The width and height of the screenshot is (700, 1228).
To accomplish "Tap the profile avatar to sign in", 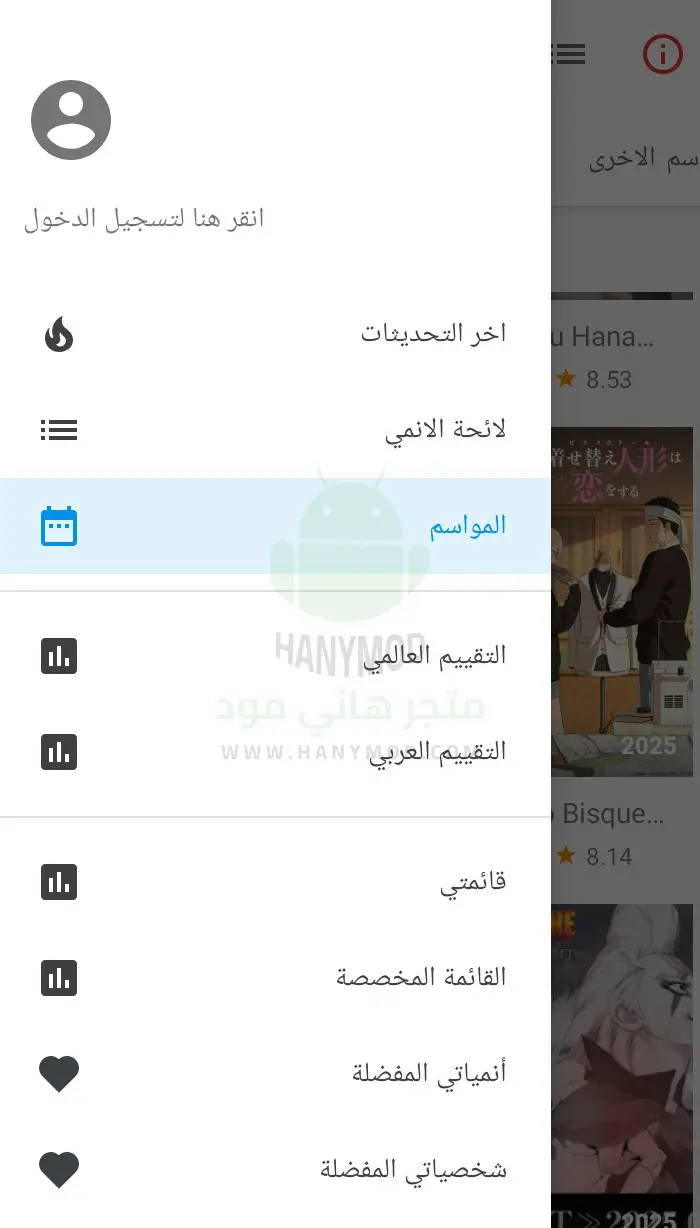I will pyautogui.click(x=71, y=120).
